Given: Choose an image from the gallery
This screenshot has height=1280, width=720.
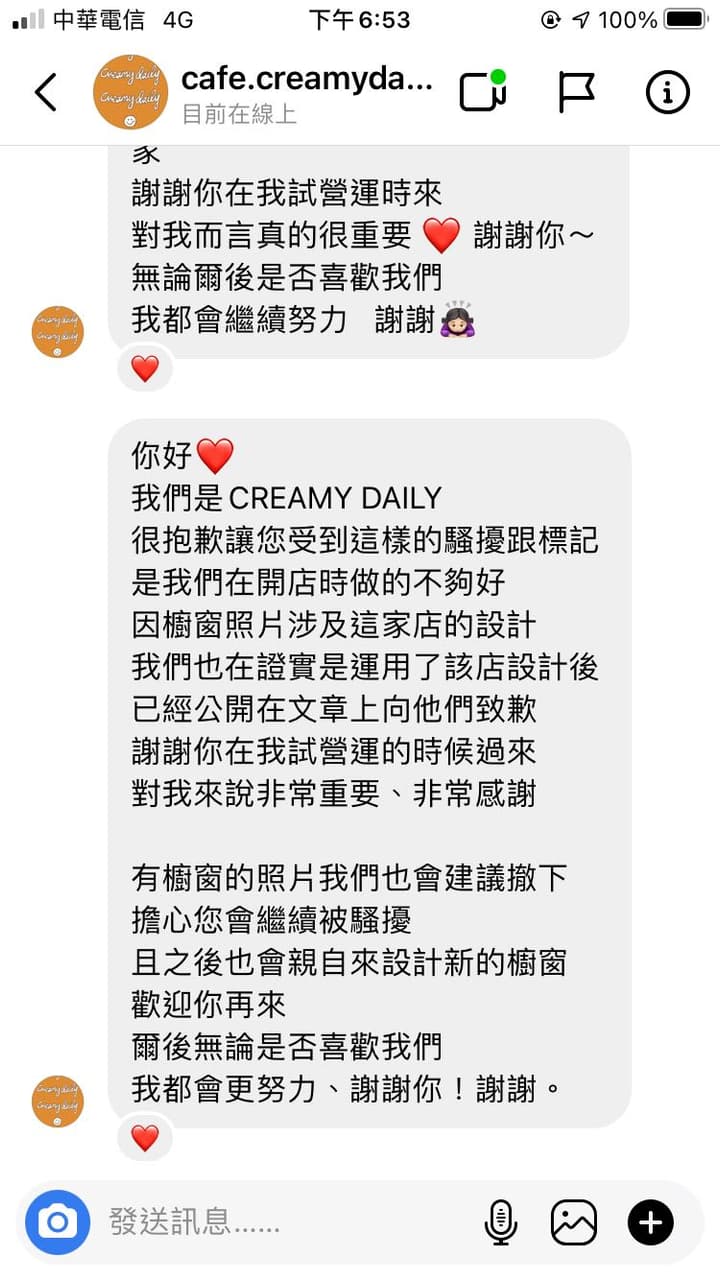Looking at the screenshot, I should coord(574,1222).
